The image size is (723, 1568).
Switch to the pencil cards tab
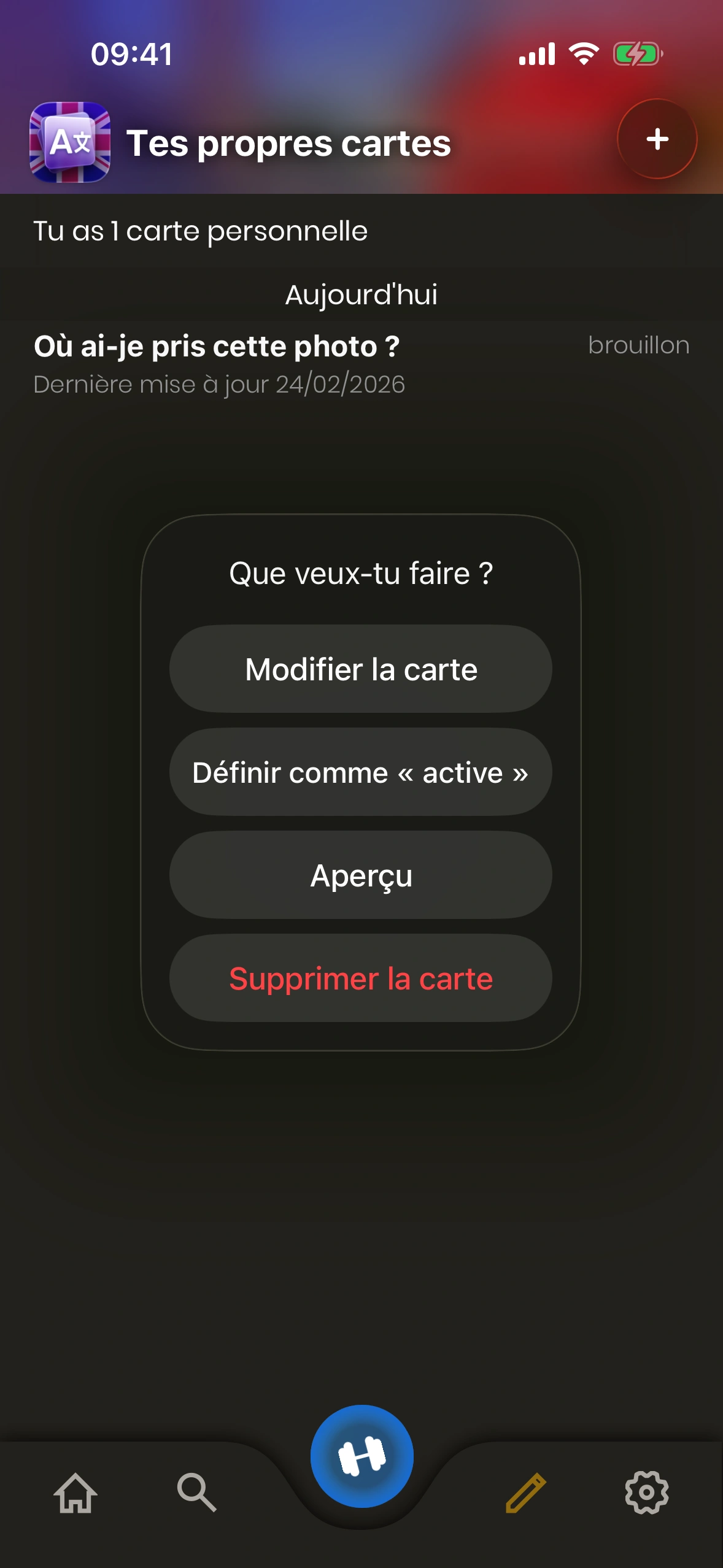click(x=525, y=1492)
